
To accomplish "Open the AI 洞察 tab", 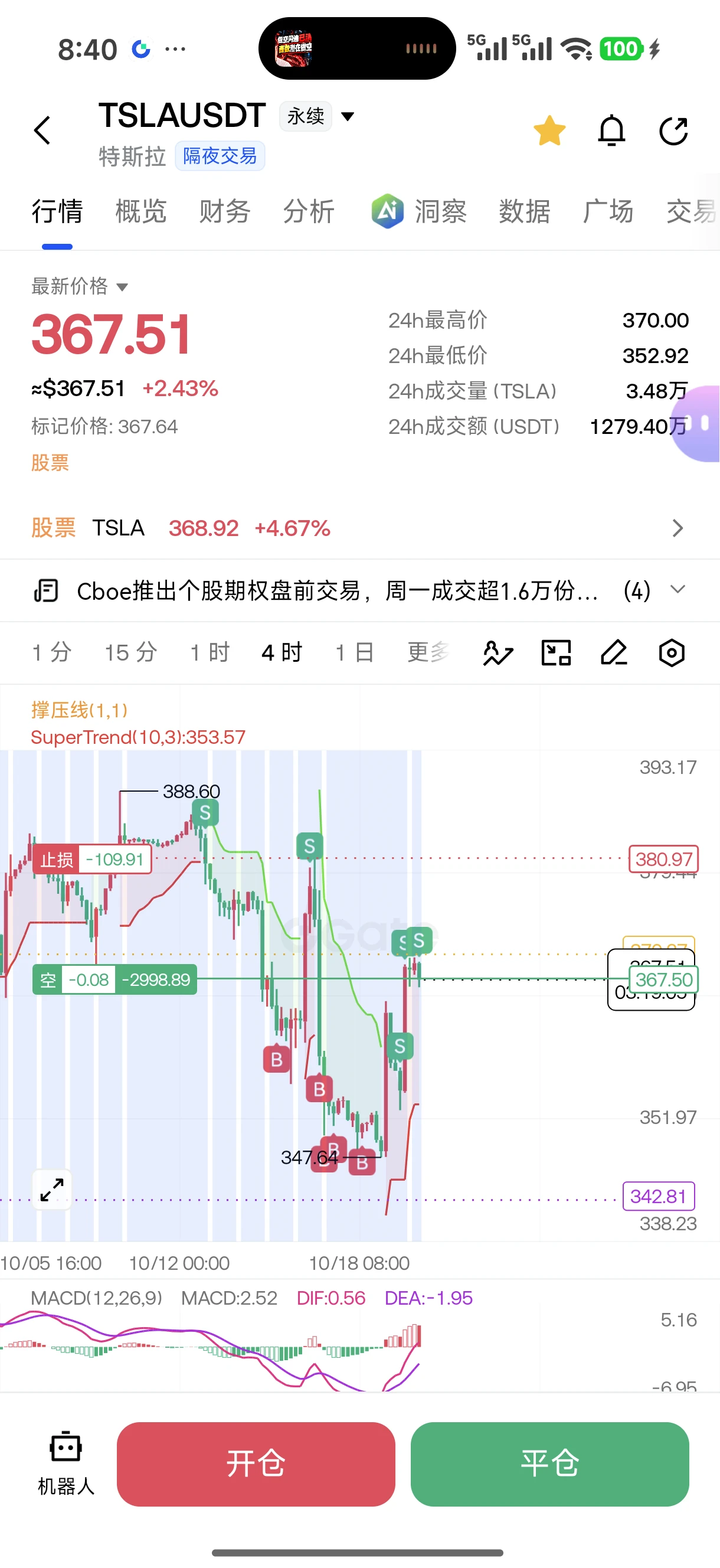I will [x=419, y=211].
